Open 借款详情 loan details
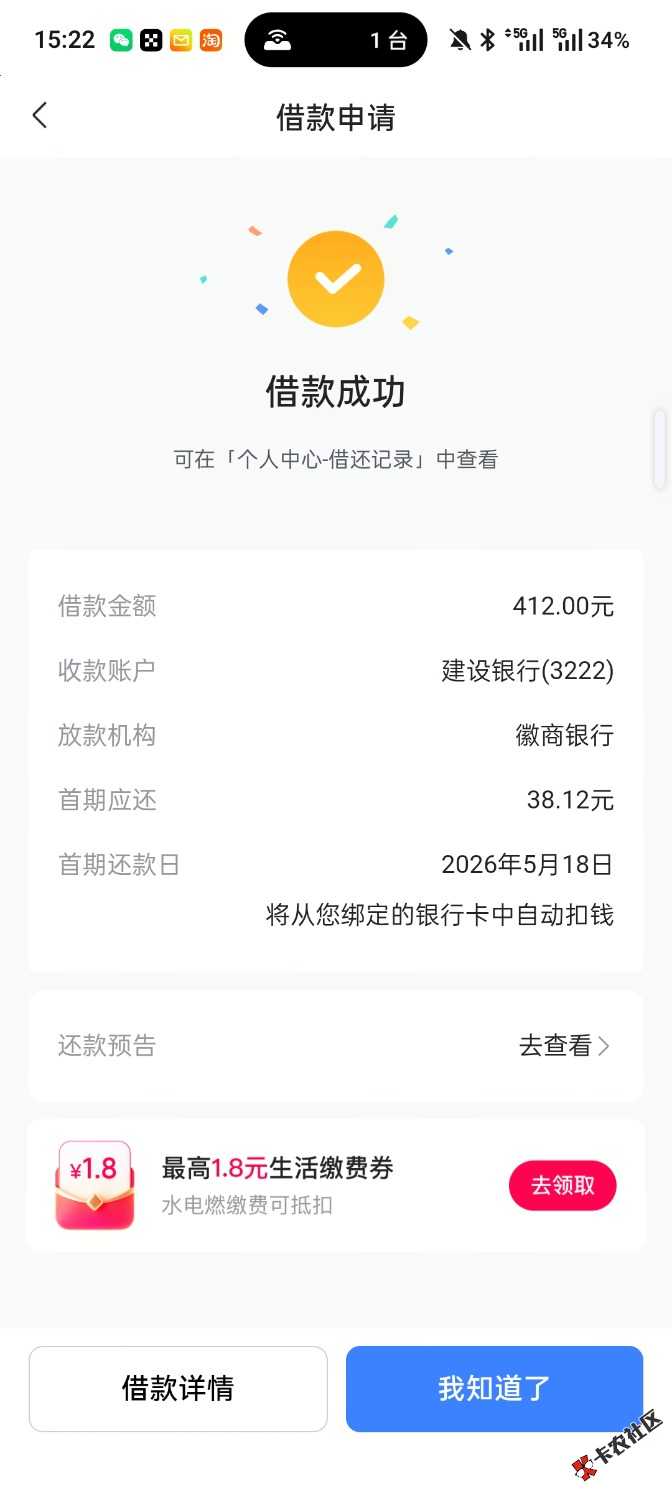 [178, 1388]
